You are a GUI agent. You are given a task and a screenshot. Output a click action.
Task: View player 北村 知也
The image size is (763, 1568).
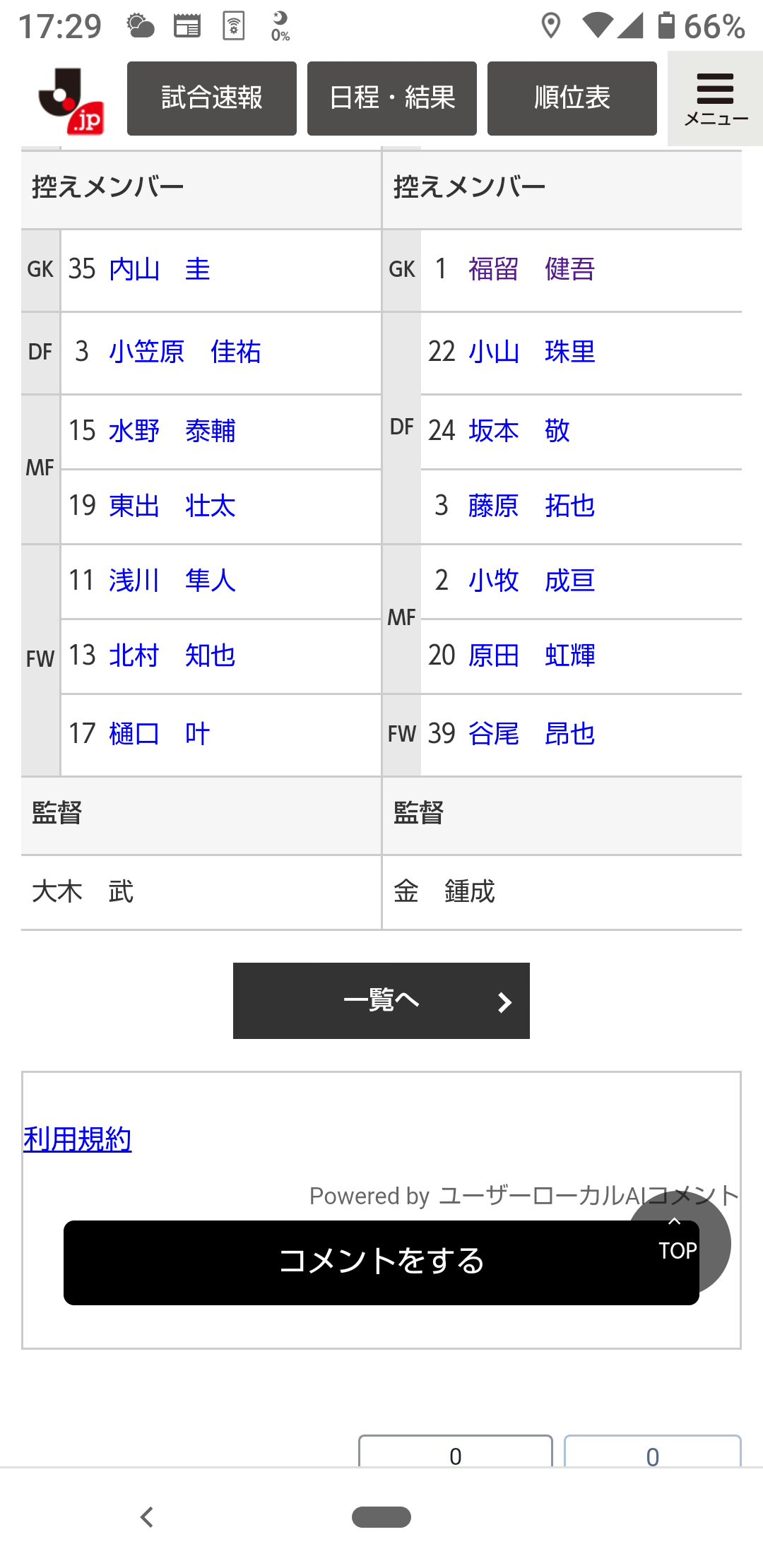(x=172, y=655)
